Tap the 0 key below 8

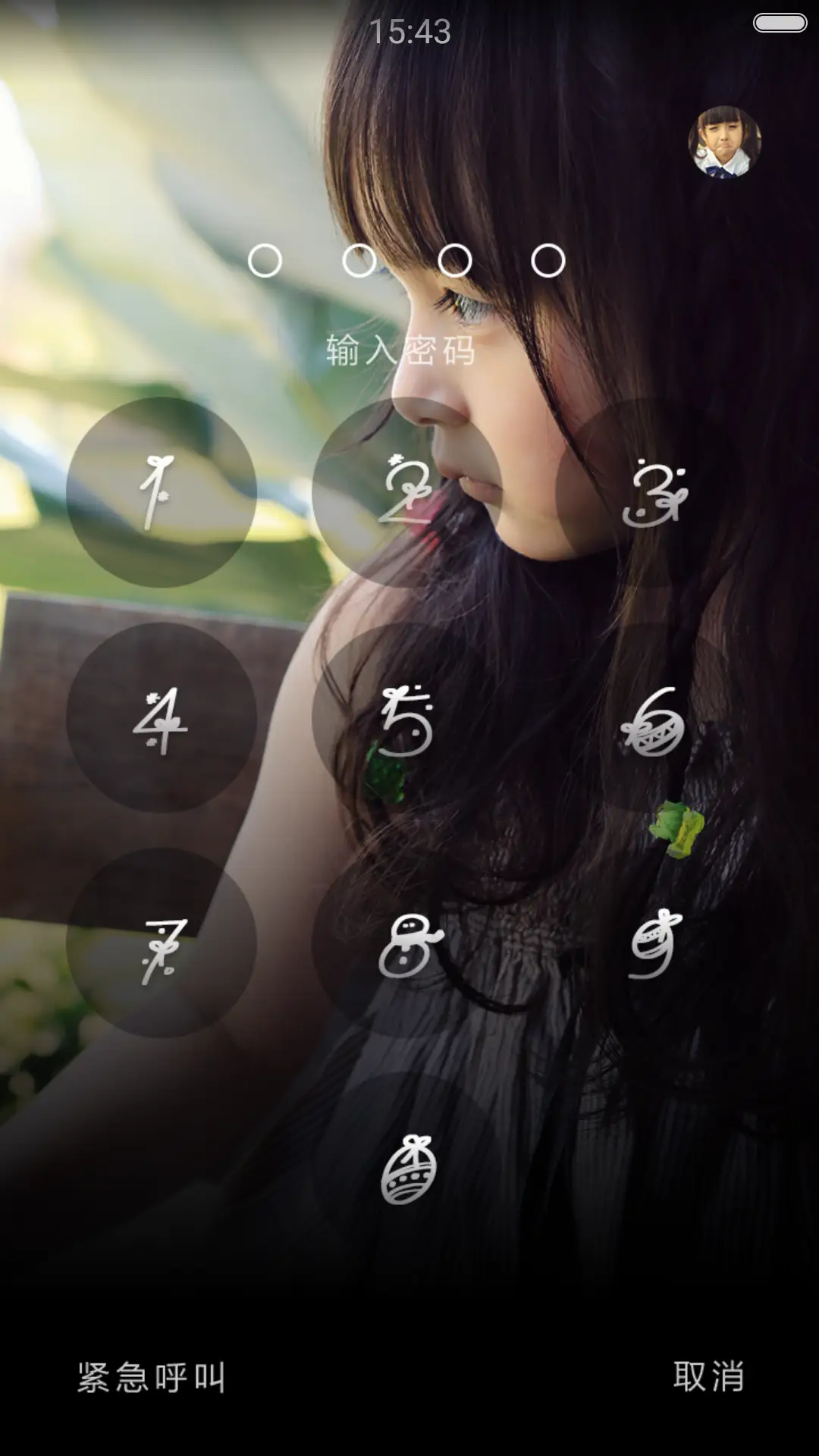[407, 1169]
